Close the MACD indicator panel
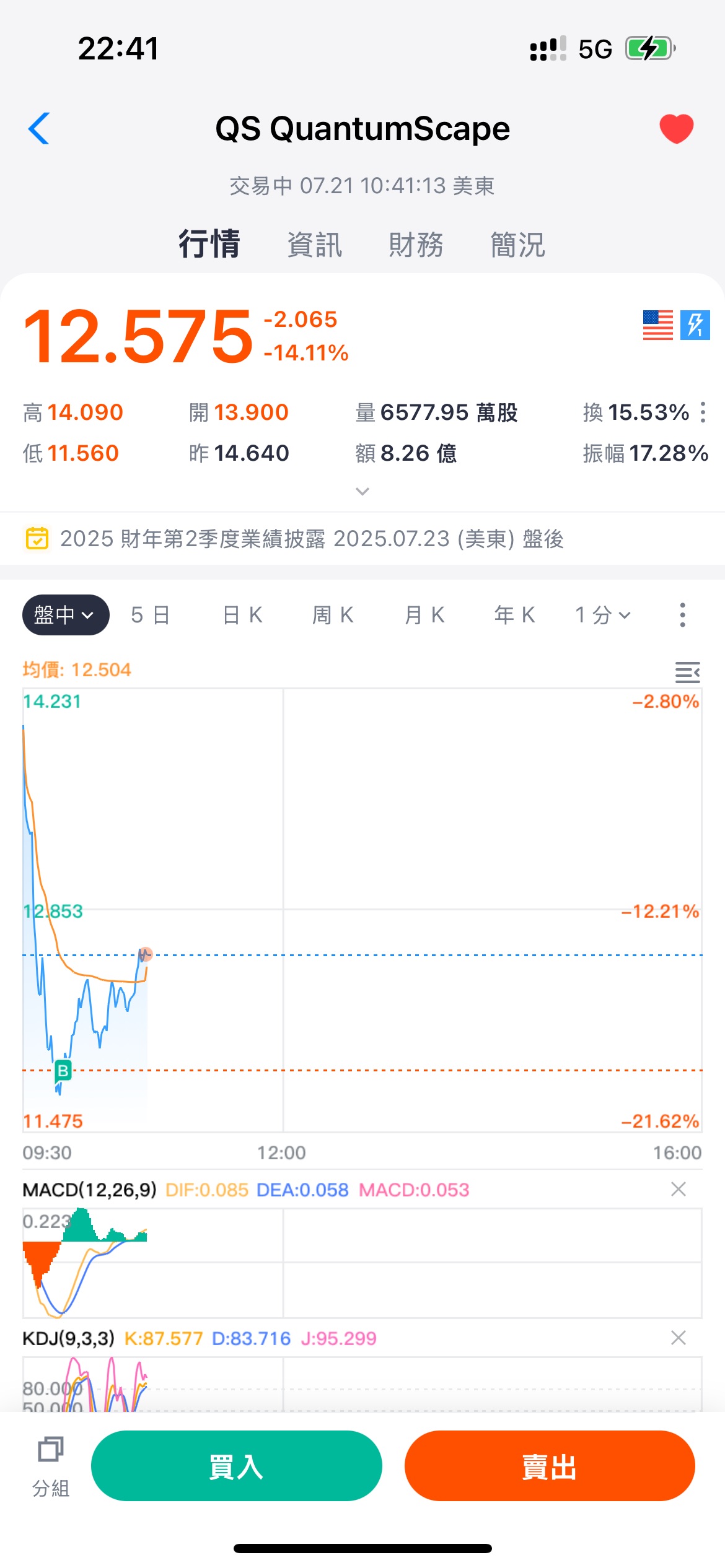This screenshot has height=1568, width=725. (679, 1189)
